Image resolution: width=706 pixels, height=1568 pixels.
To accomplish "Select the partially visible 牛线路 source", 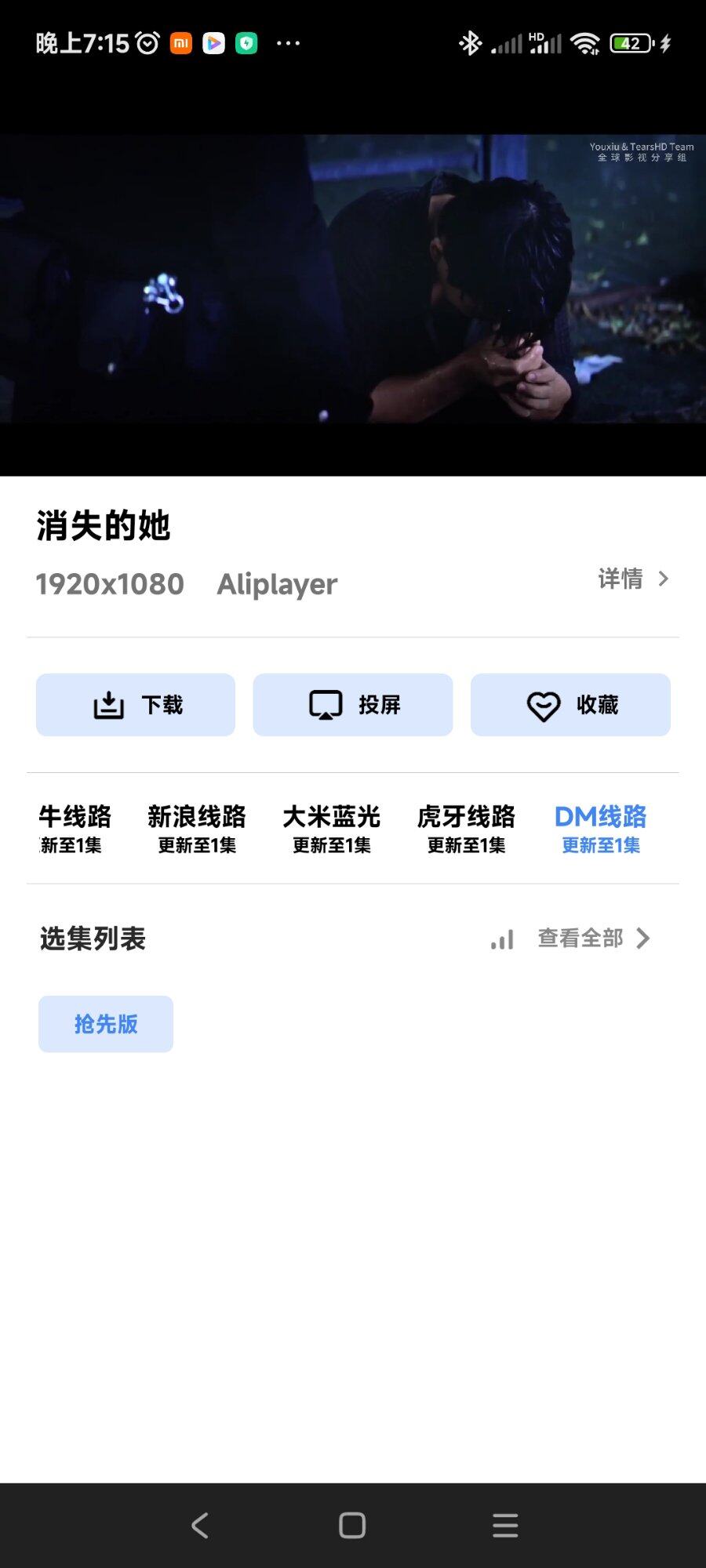I will click(73, 828).
